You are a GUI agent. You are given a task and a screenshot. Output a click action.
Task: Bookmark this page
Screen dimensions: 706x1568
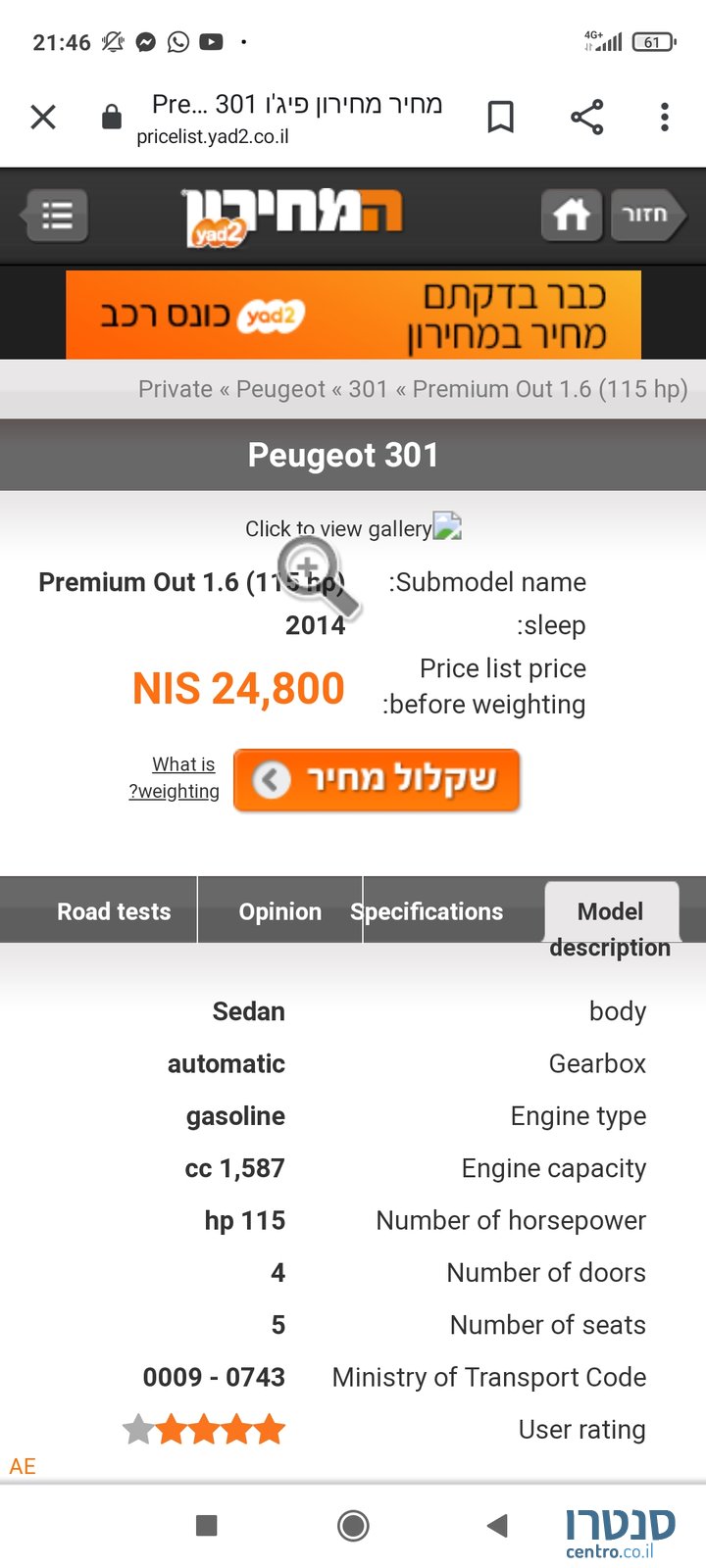(x=500, y=118)
